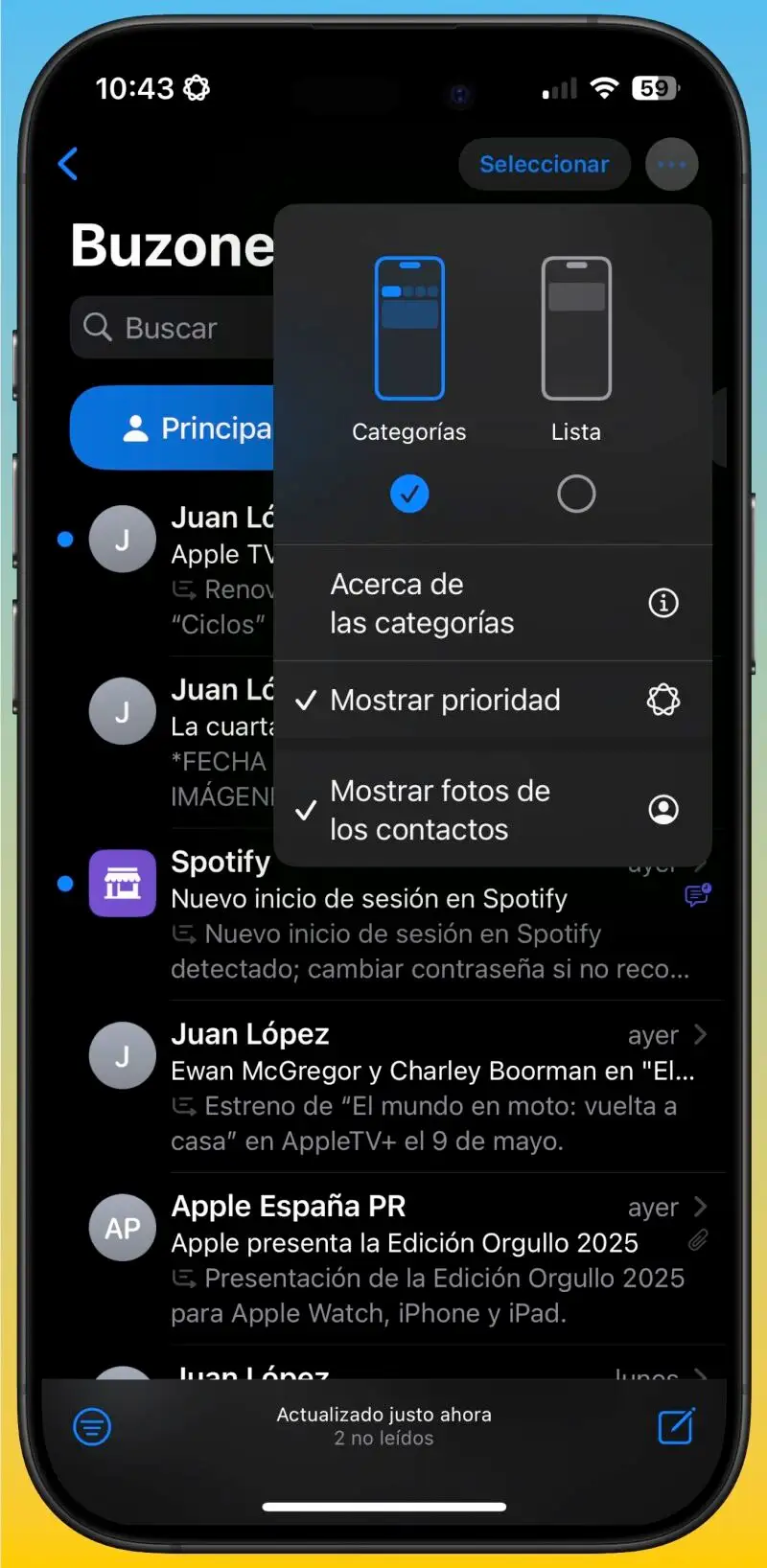
Task: Toggle off 'Mostrar prioridad'
Action: click(445, 700)
